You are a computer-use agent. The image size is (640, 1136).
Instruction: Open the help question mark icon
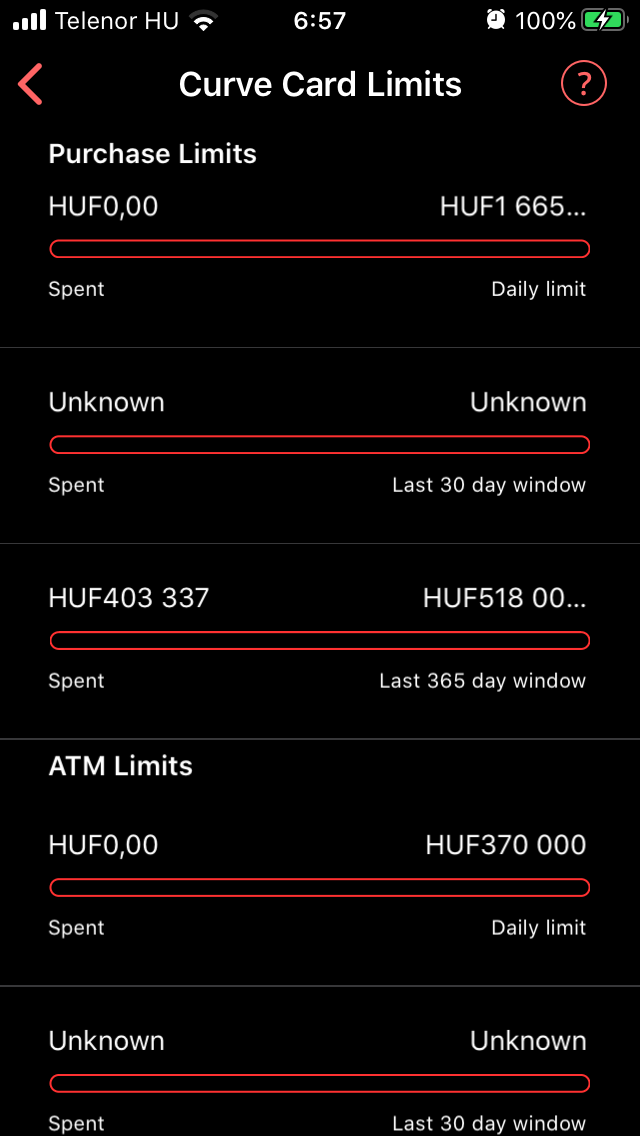(x=583, y=85)
